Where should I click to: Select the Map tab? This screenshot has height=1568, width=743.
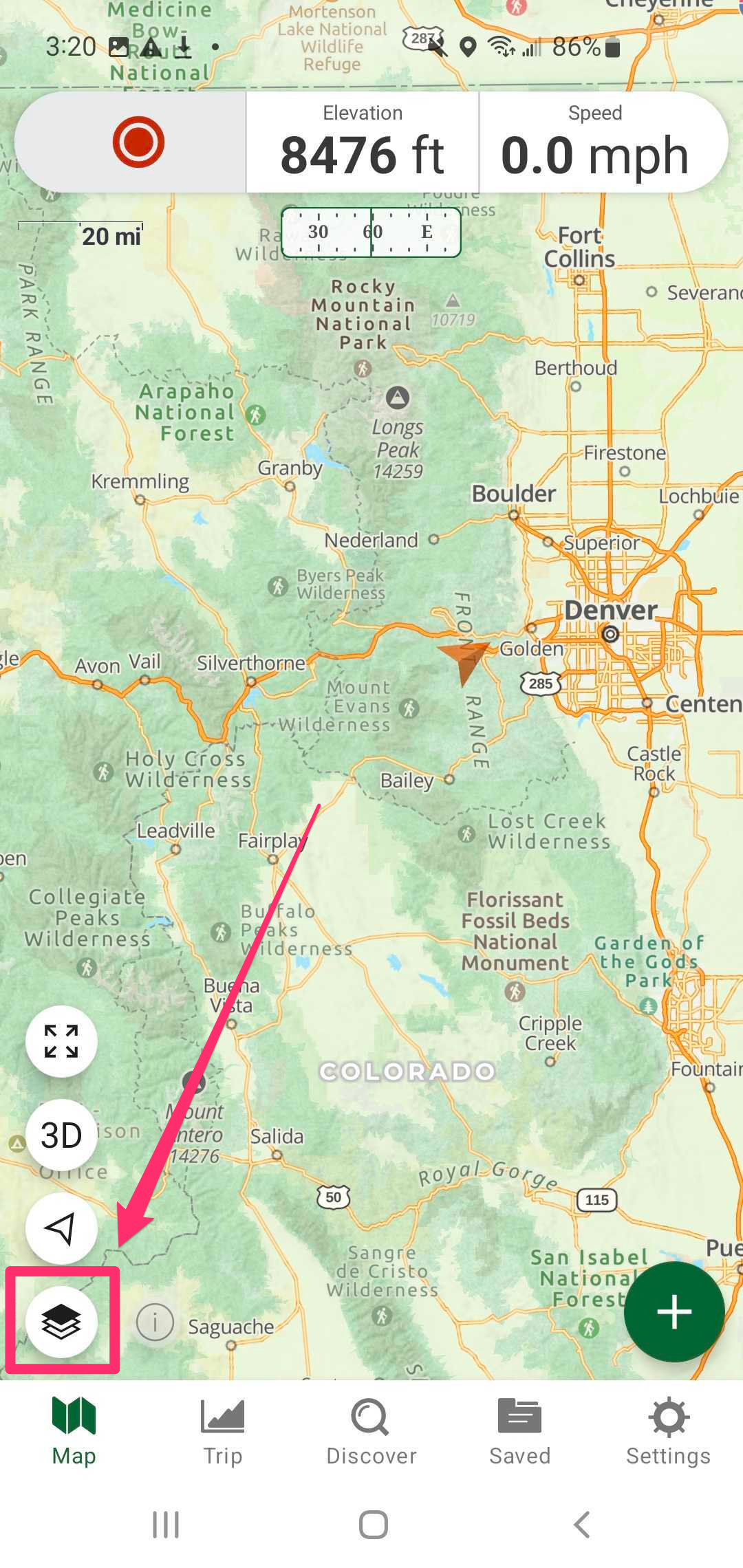coord(74,1432)
